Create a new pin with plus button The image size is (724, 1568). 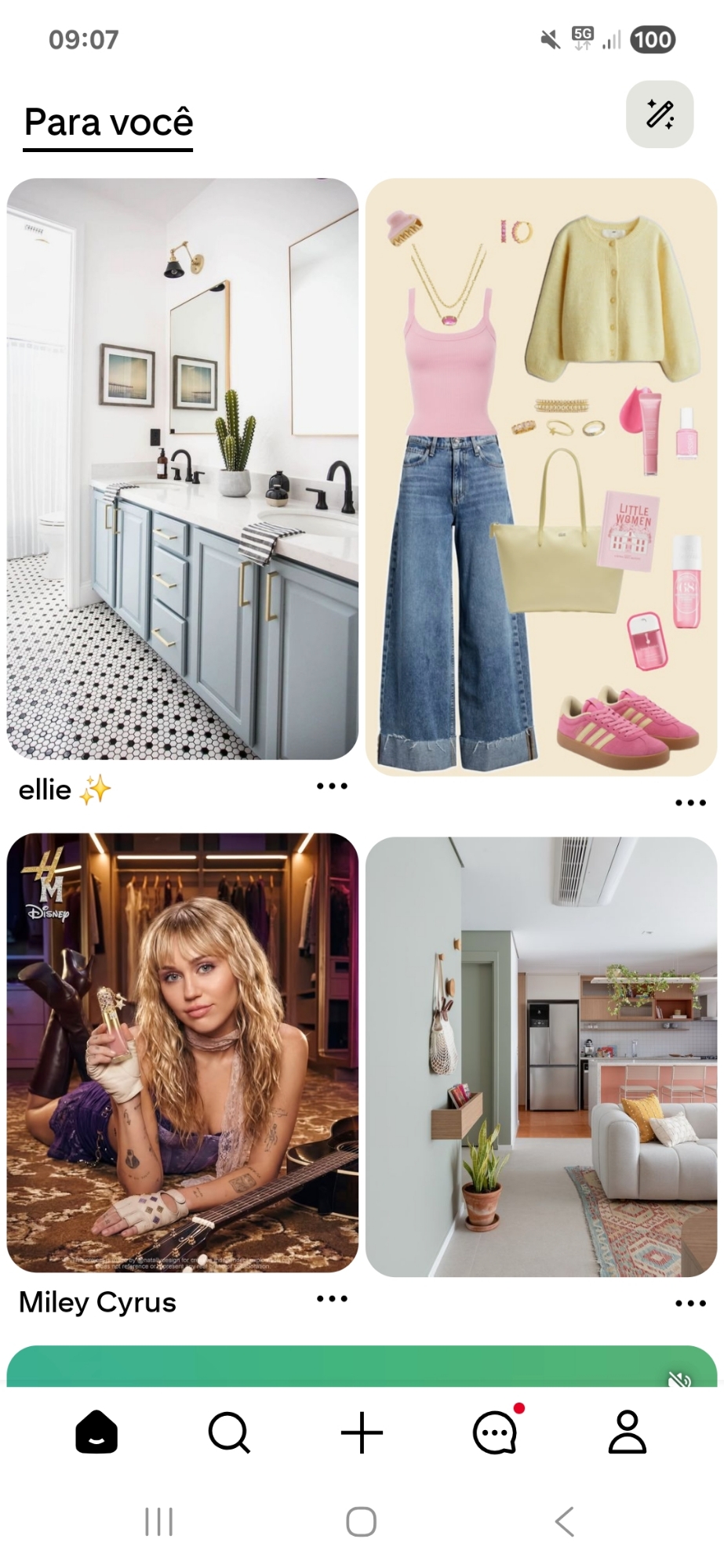(362, 1432)
